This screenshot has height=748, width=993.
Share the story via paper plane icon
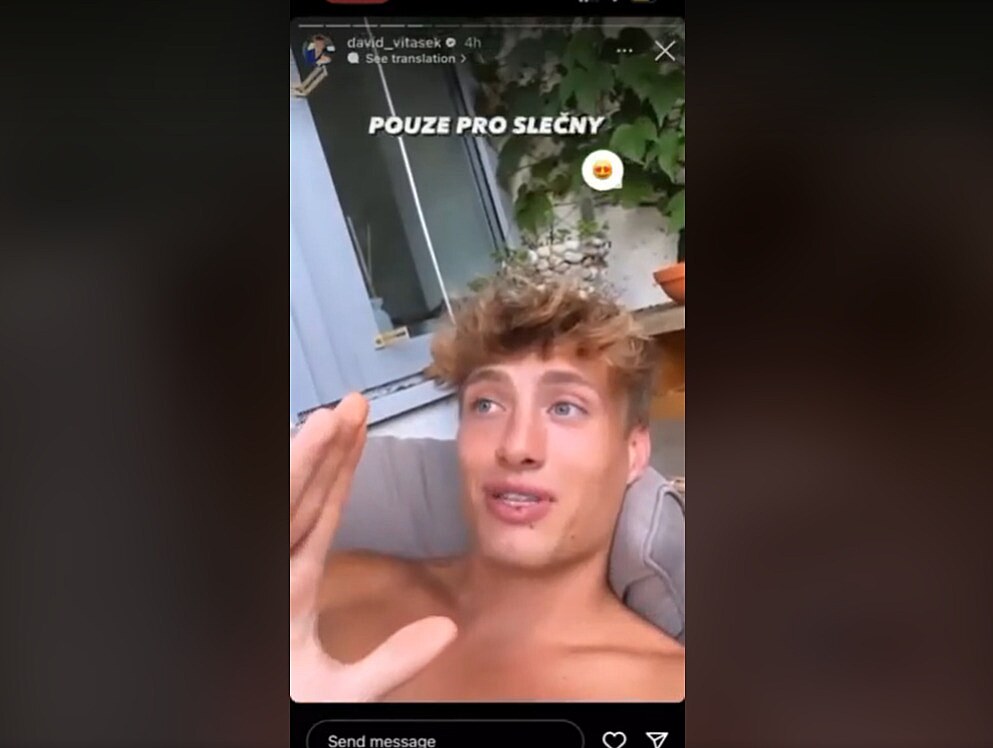pyautogui.click(x=656, y=740)
